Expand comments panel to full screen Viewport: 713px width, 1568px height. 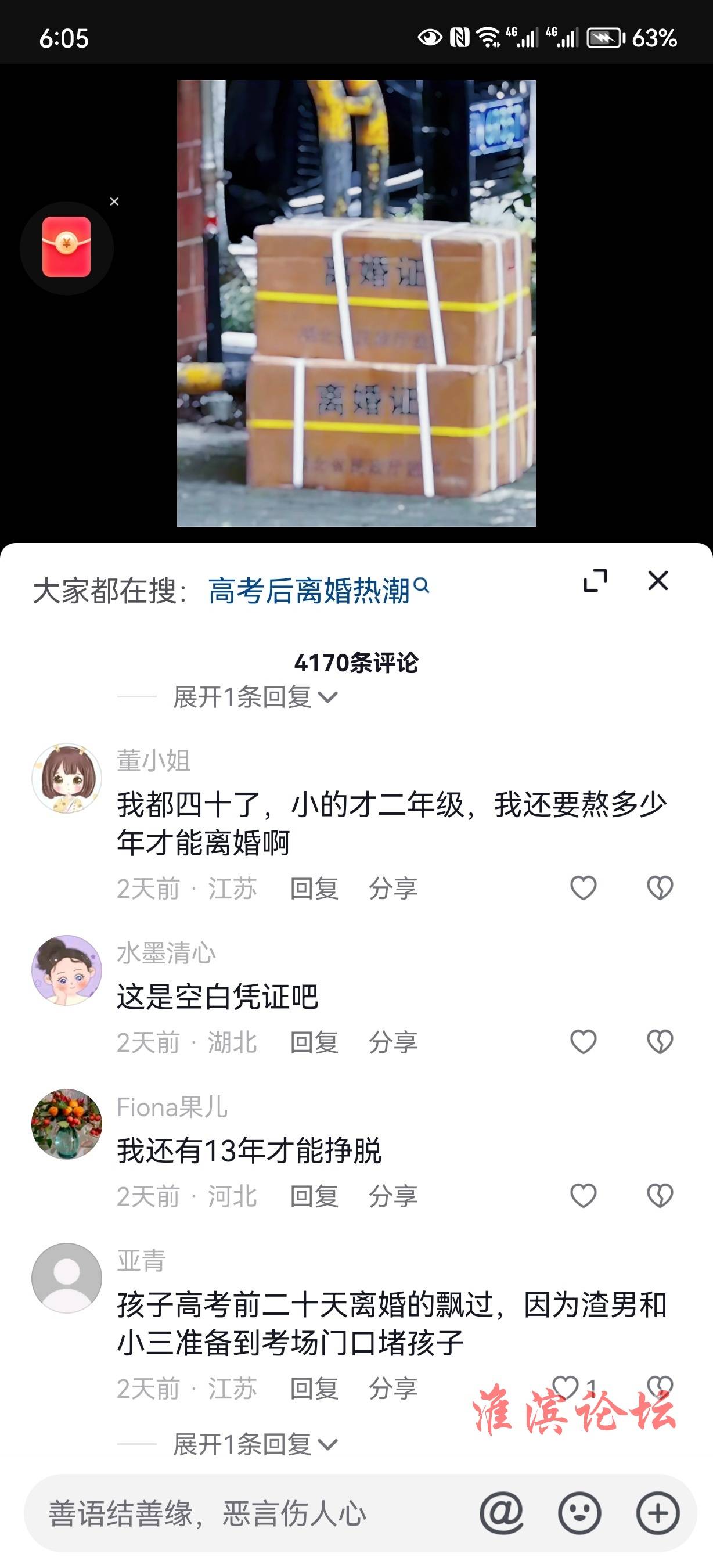595,581
